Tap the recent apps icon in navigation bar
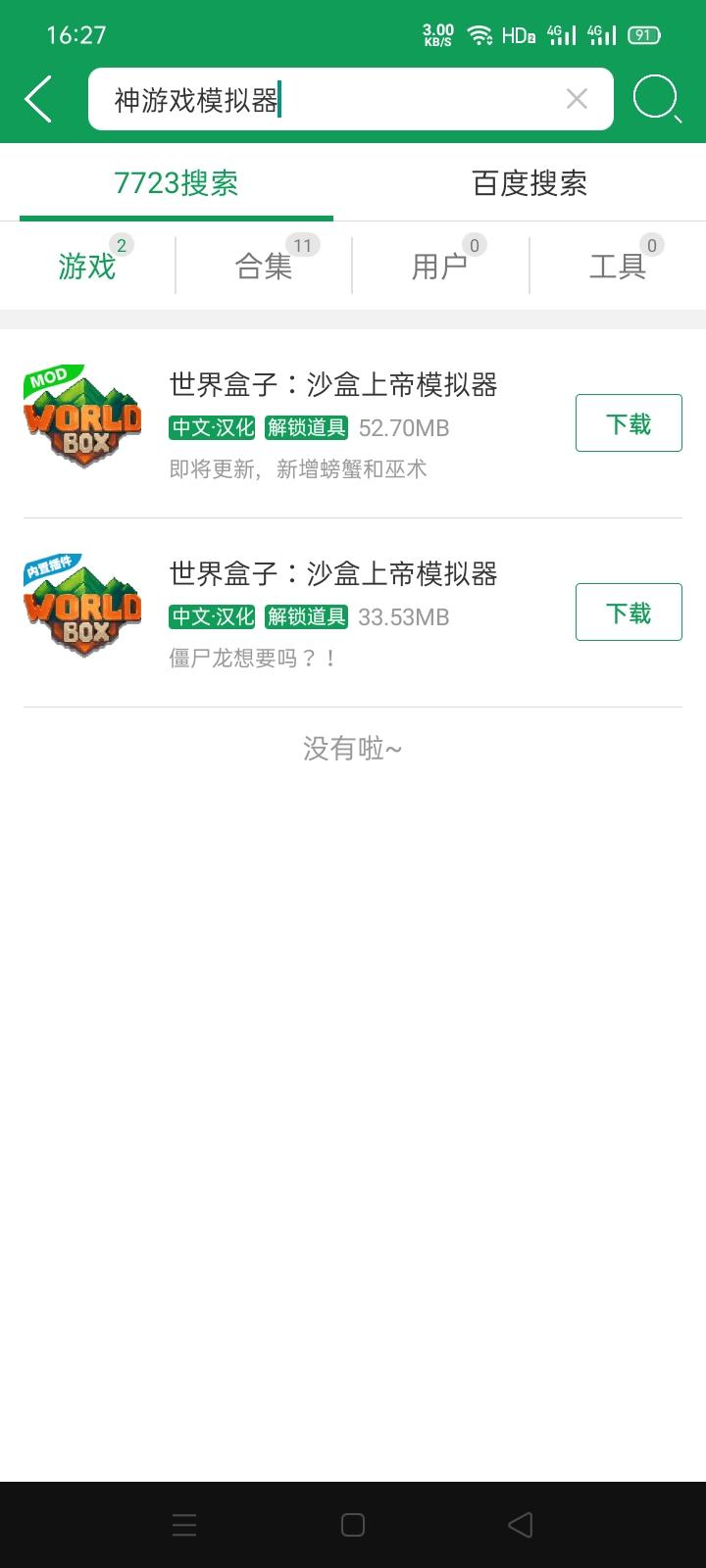 point(183,1526)
